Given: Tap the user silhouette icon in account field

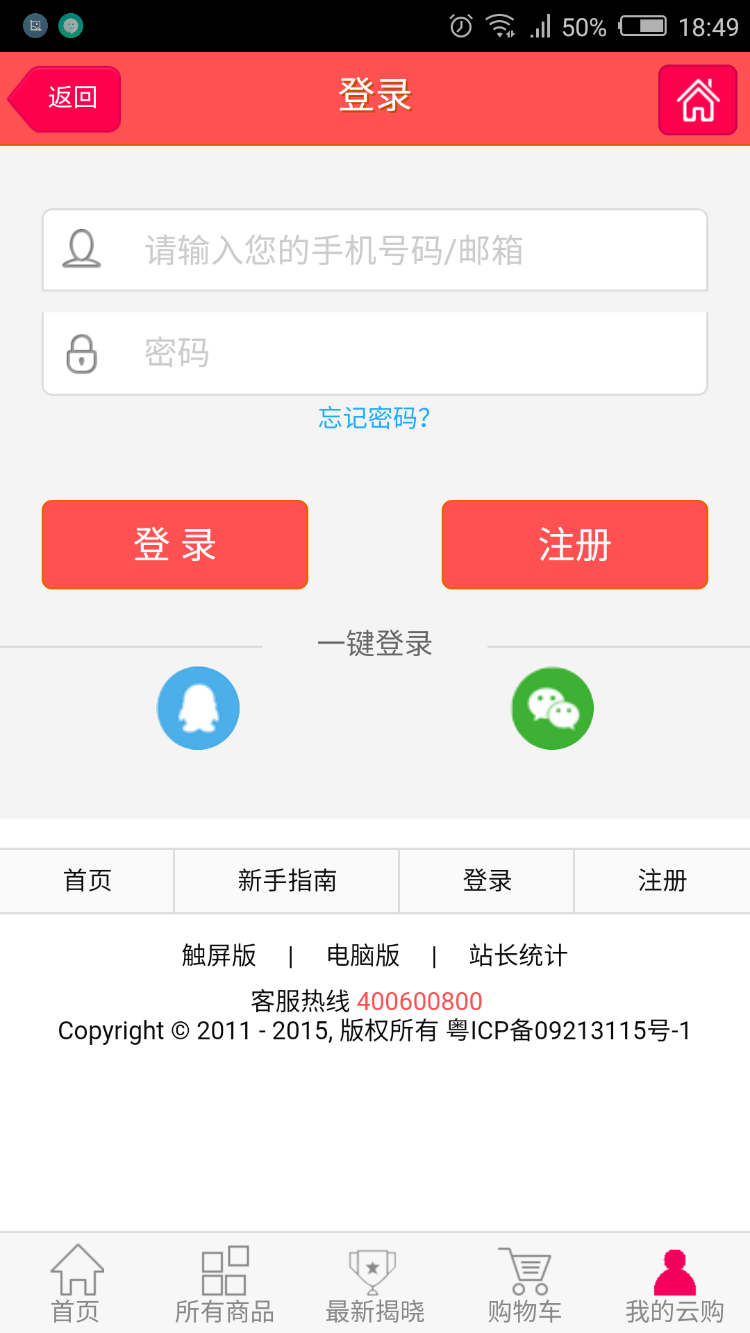Looking at the screenshot, I should coord(82,249).
